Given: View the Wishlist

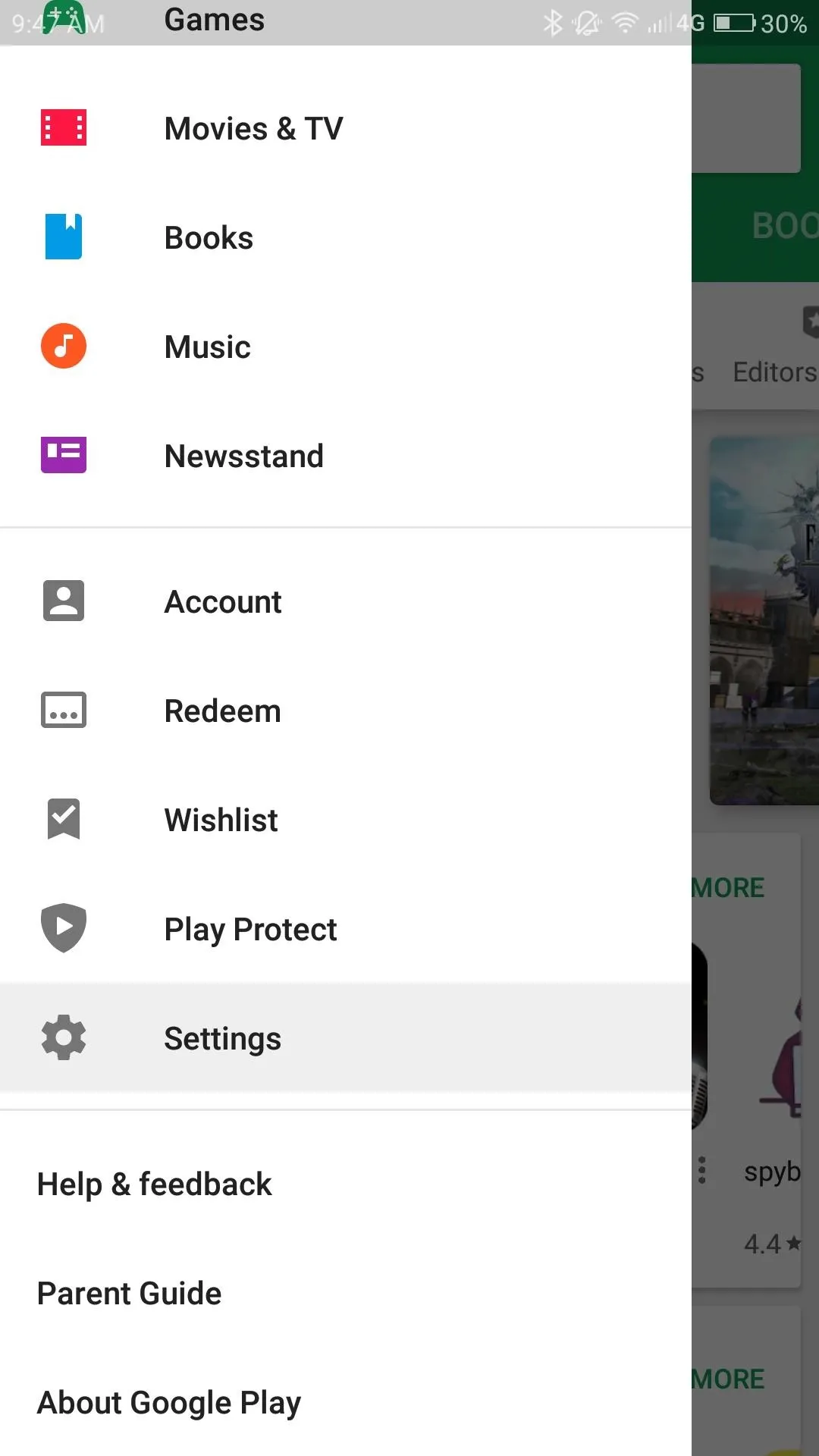Looking at the screenshot, I should pos(346,820).
